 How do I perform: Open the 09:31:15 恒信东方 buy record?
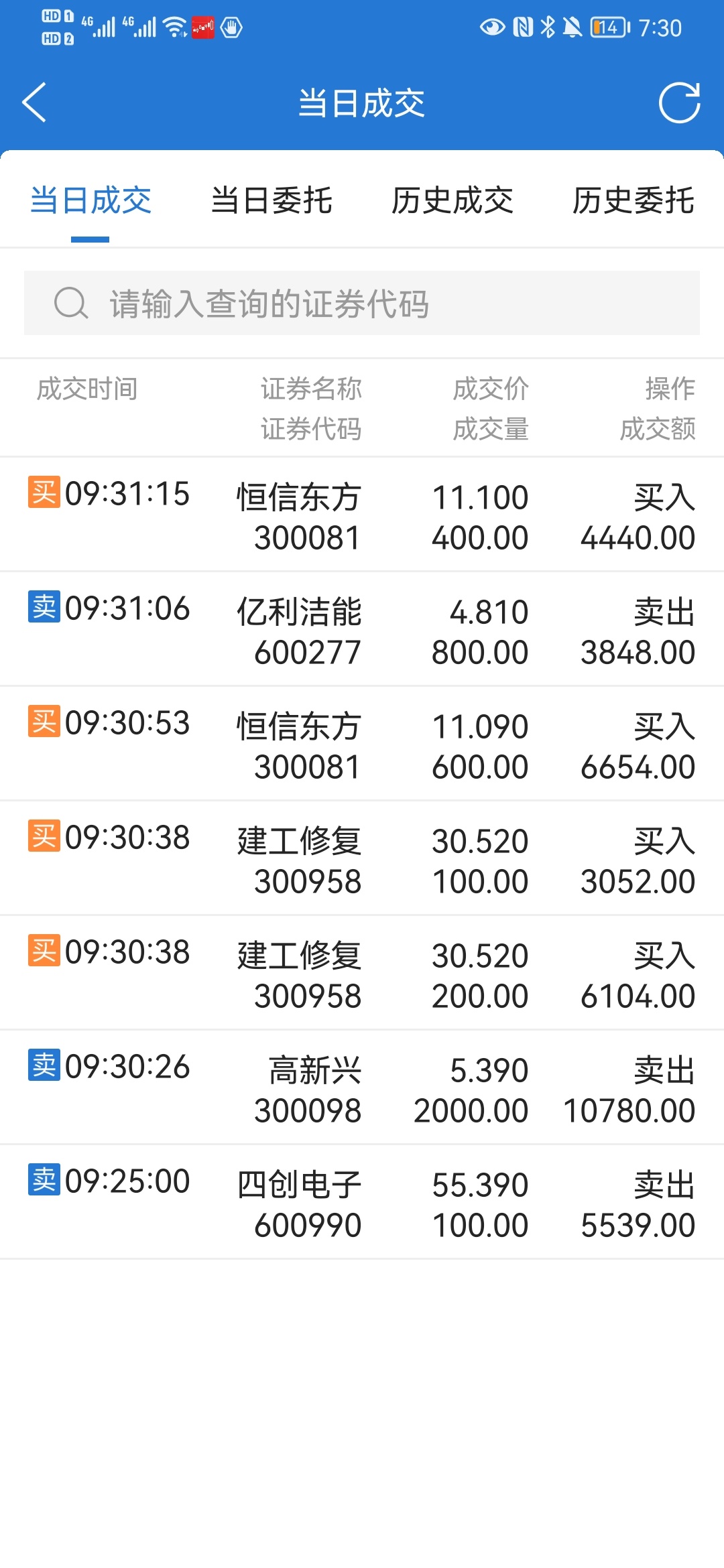[362, 515]
